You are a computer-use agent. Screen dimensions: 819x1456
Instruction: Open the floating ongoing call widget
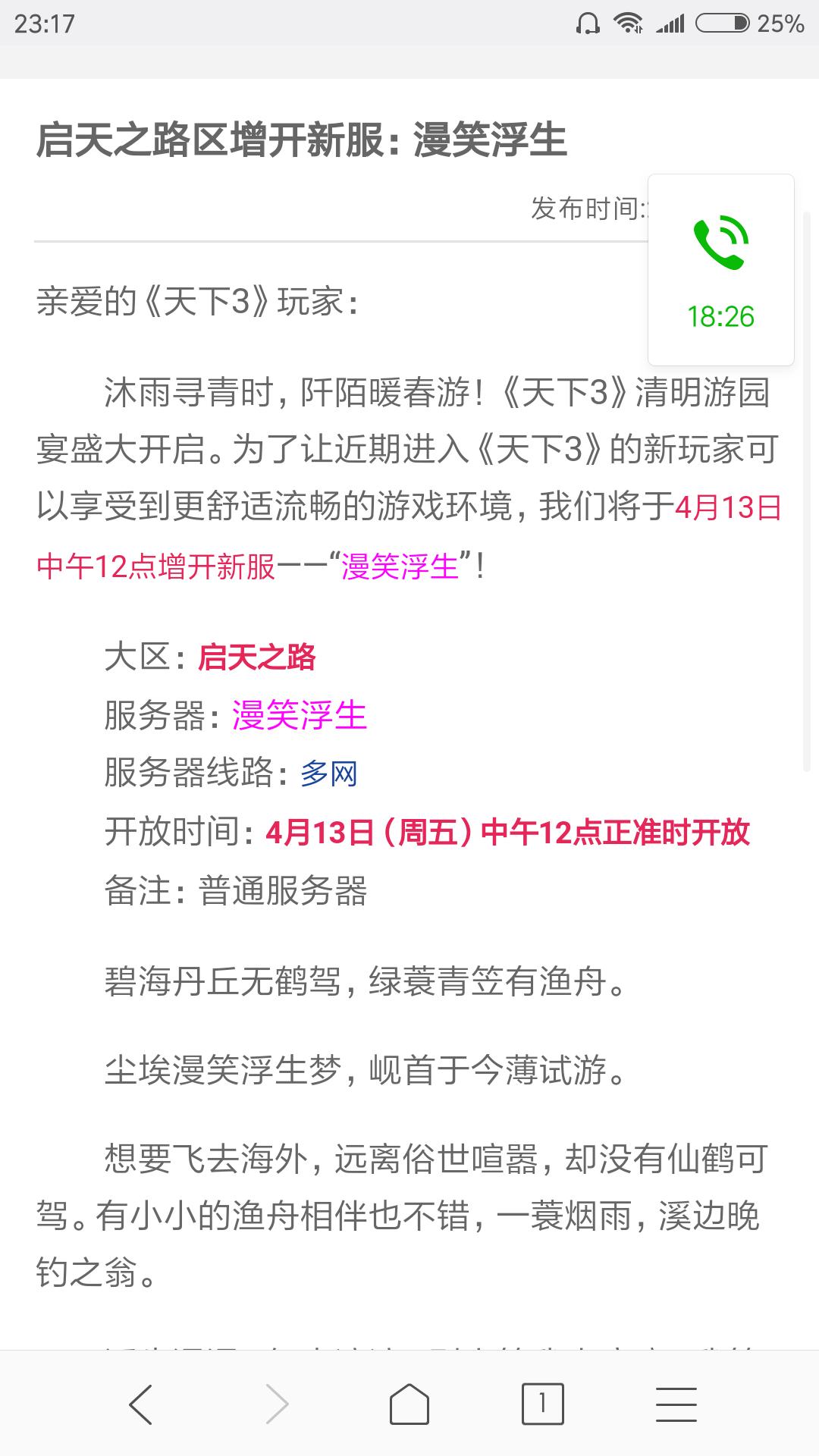coord(720,270)
